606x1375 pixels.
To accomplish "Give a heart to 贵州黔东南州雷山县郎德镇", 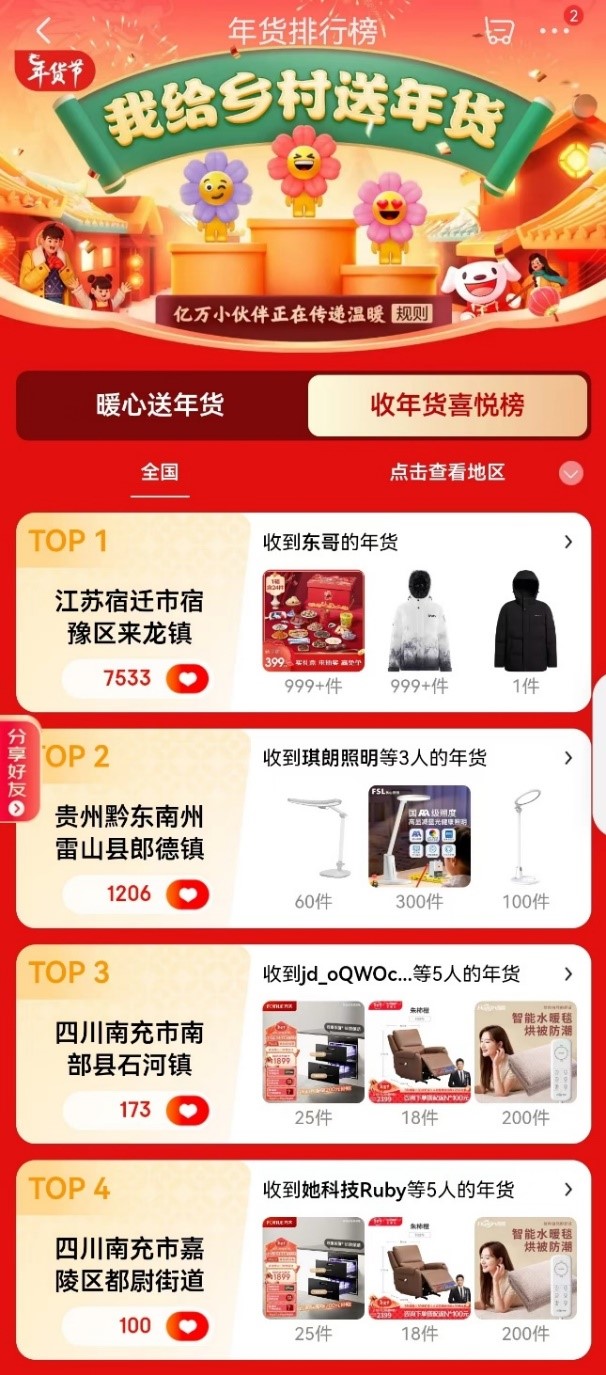I will pyautogui.click(x=187, y=894).
